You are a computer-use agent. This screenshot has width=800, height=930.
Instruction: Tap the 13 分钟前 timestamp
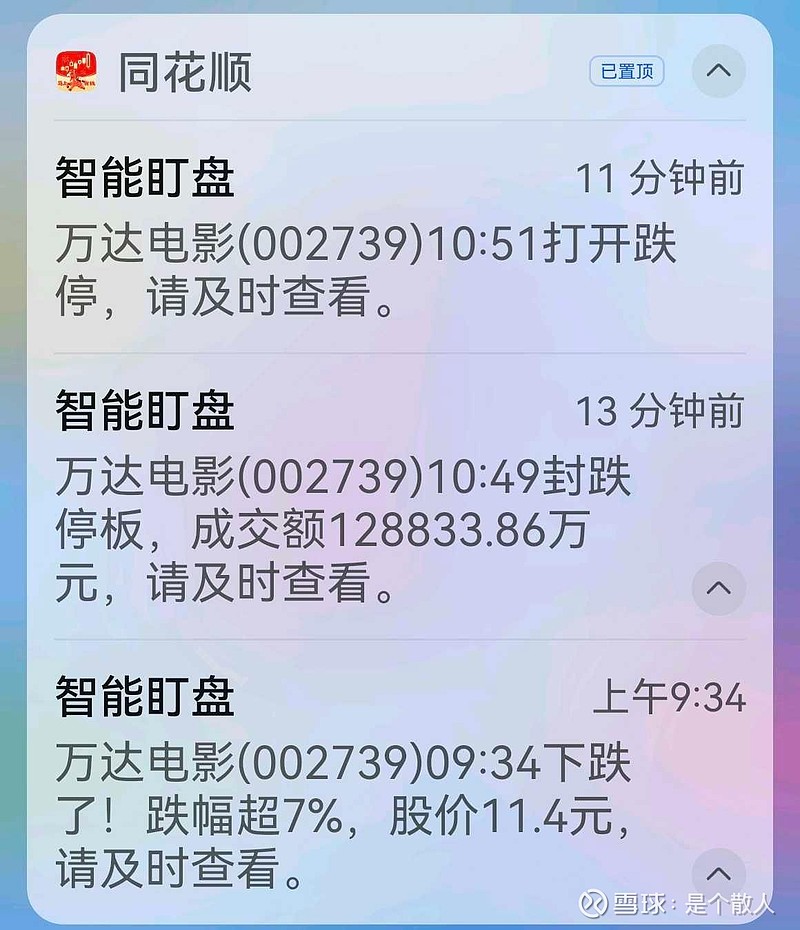663,407
